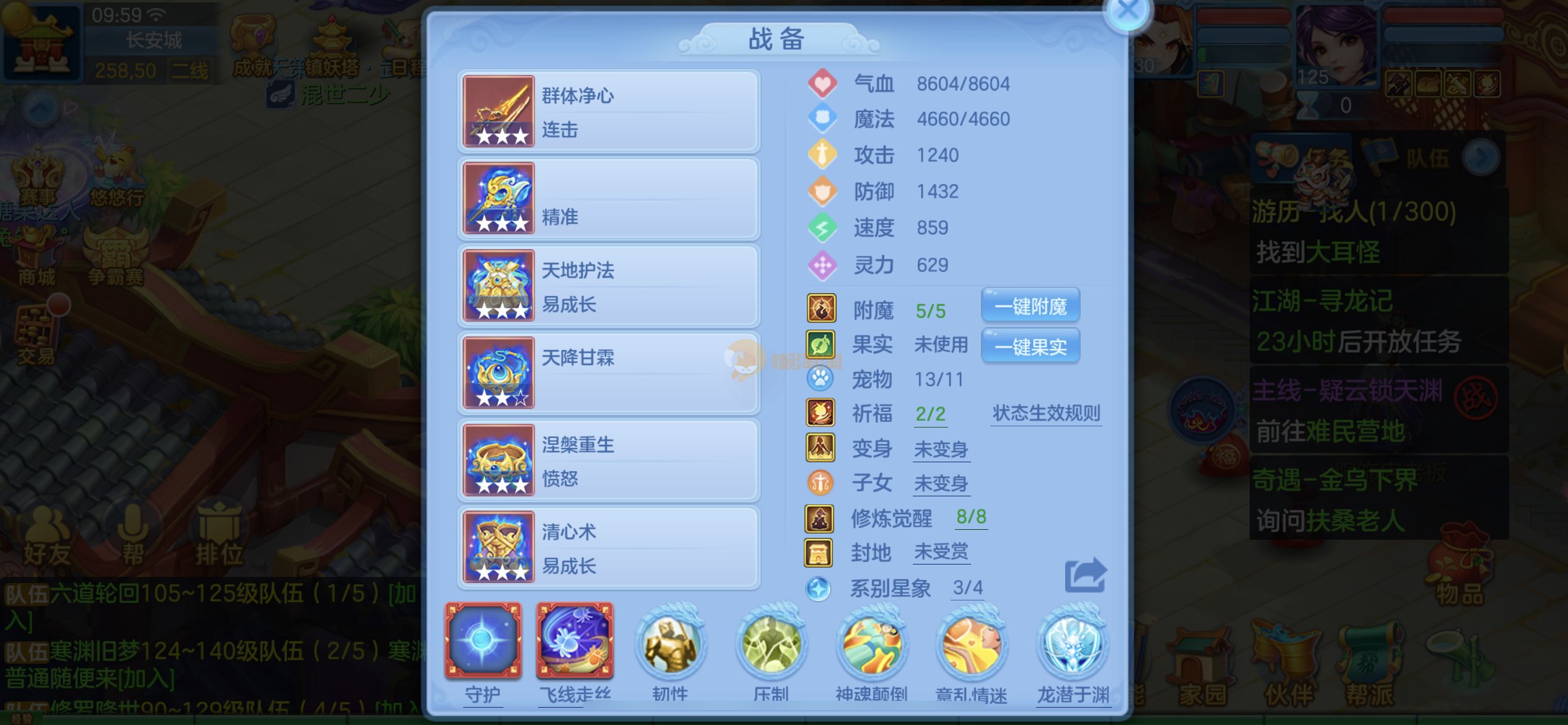Tap the 一键果实 button
Screen dimensions: 1568x725
(1030, 346)
